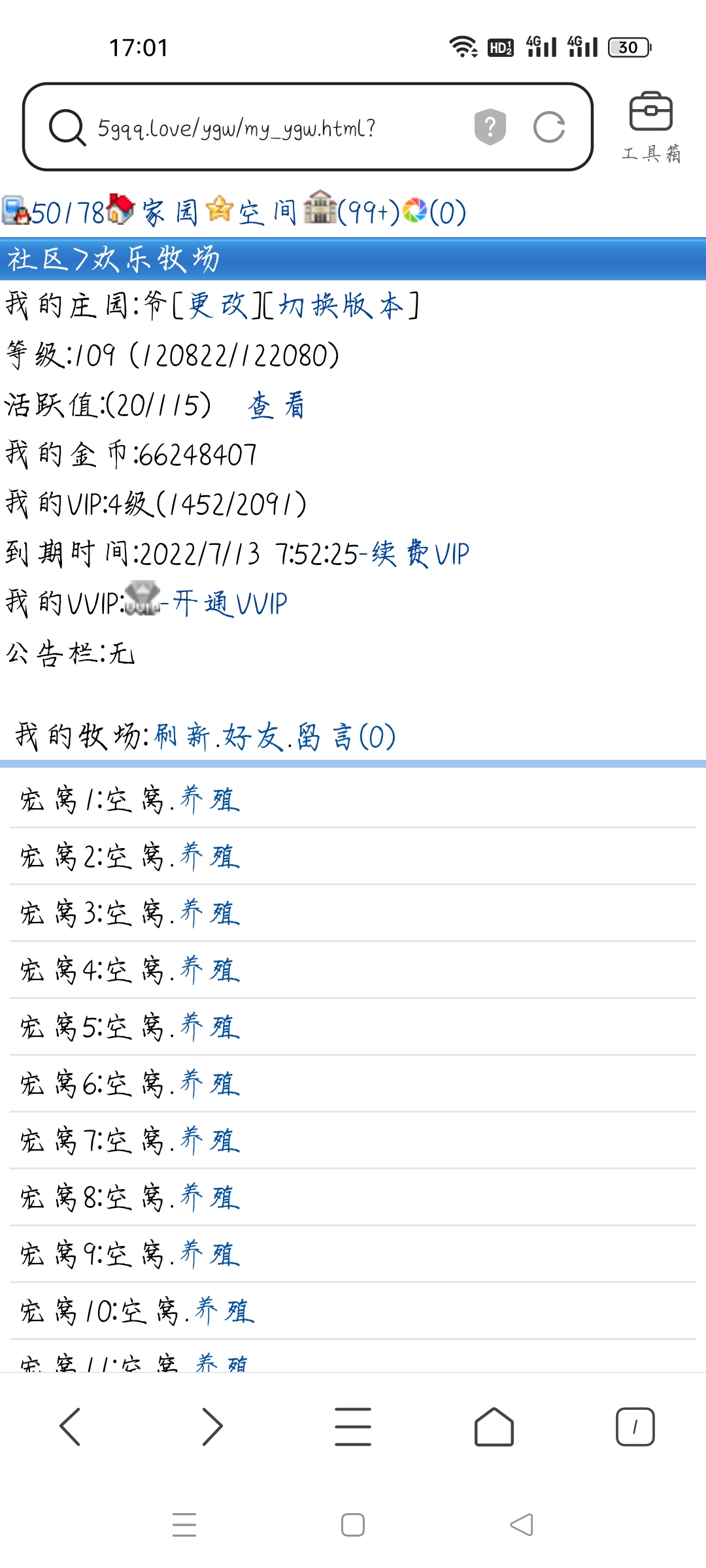Tap 更改 to rename the manor
706x1568 pixels.
(218, 306)
